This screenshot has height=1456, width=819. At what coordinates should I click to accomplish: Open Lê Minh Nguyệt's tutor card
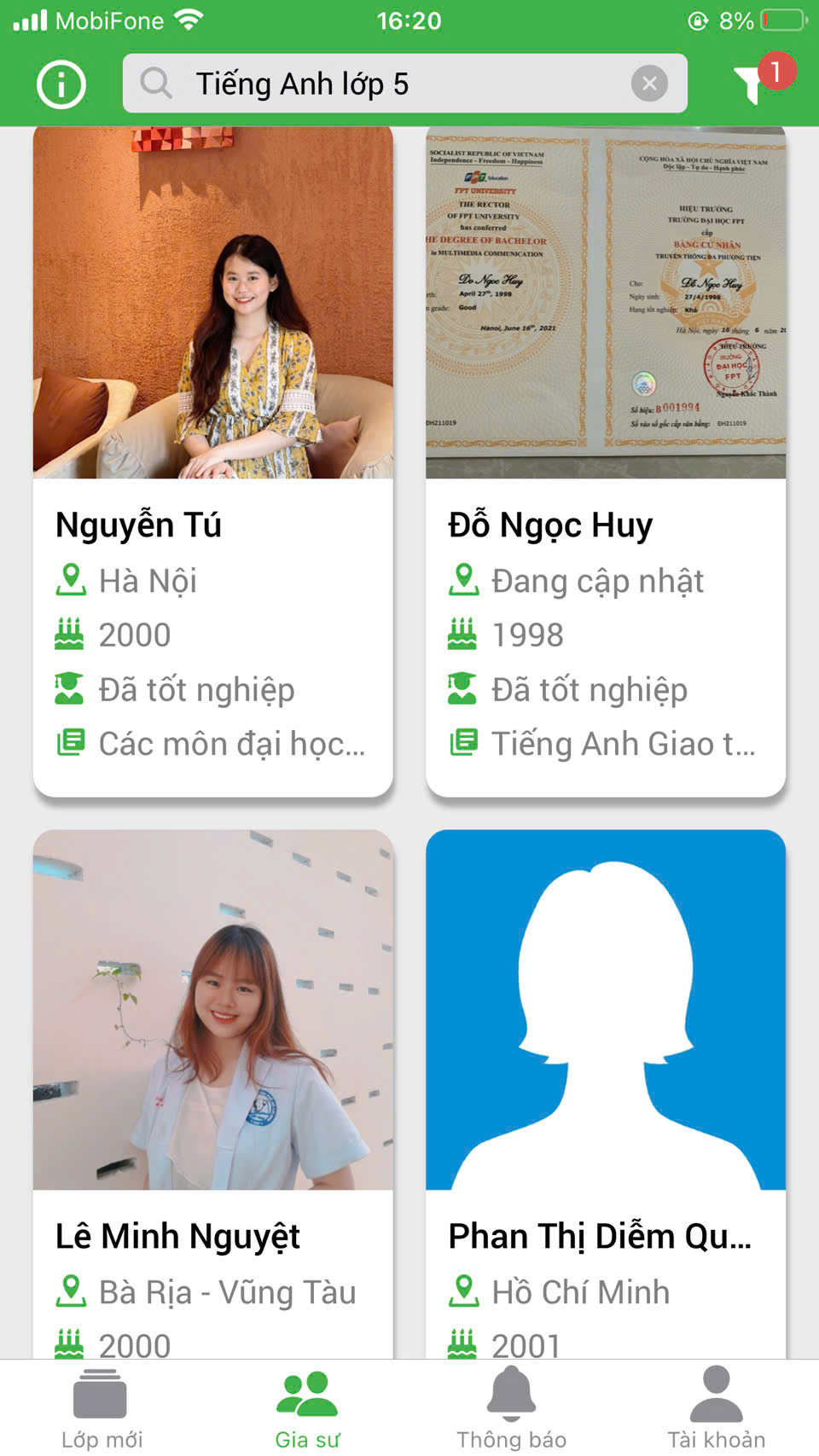[x=213, y=1092]
